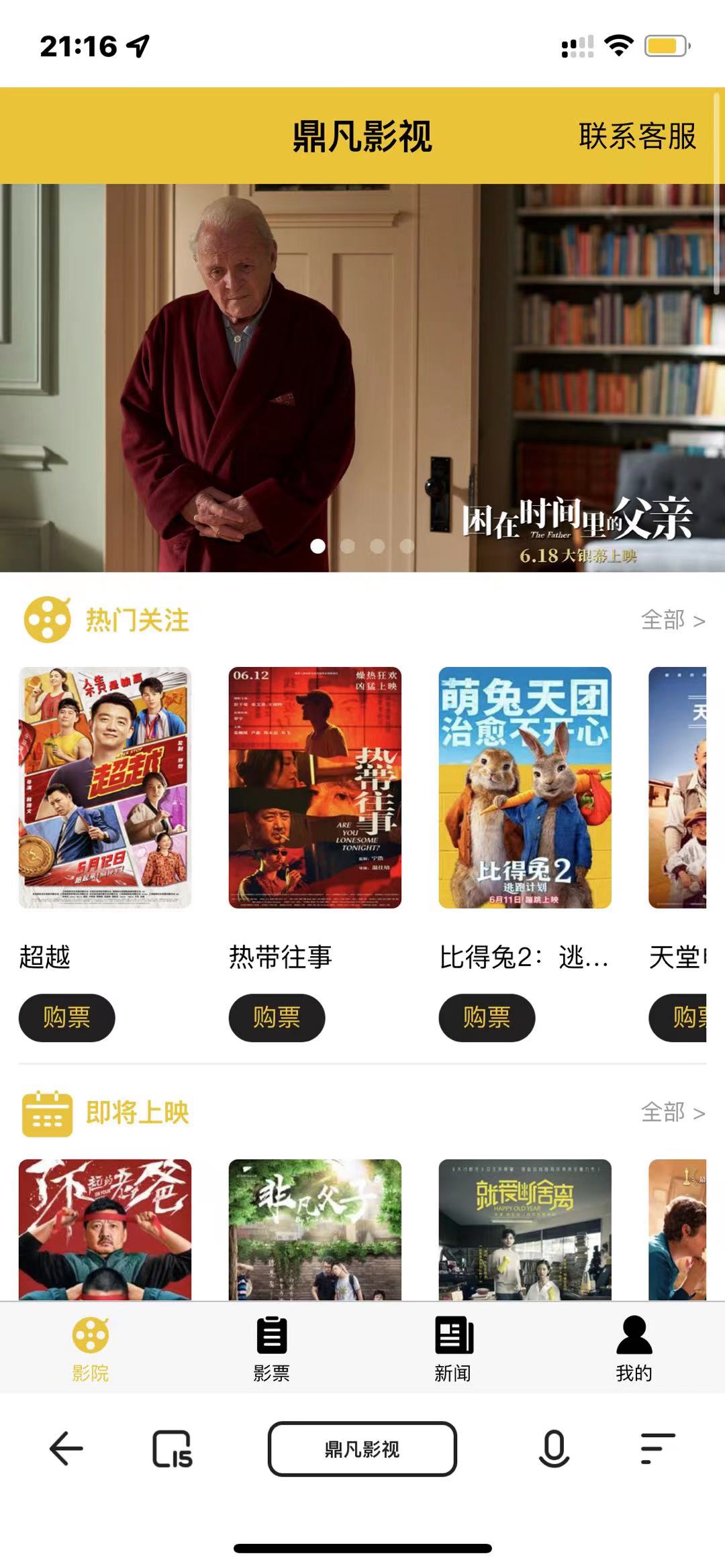Viewport: 725px width, 1568px height.
Task: Open the 超越 movie poster
Action: pos(105,788)
